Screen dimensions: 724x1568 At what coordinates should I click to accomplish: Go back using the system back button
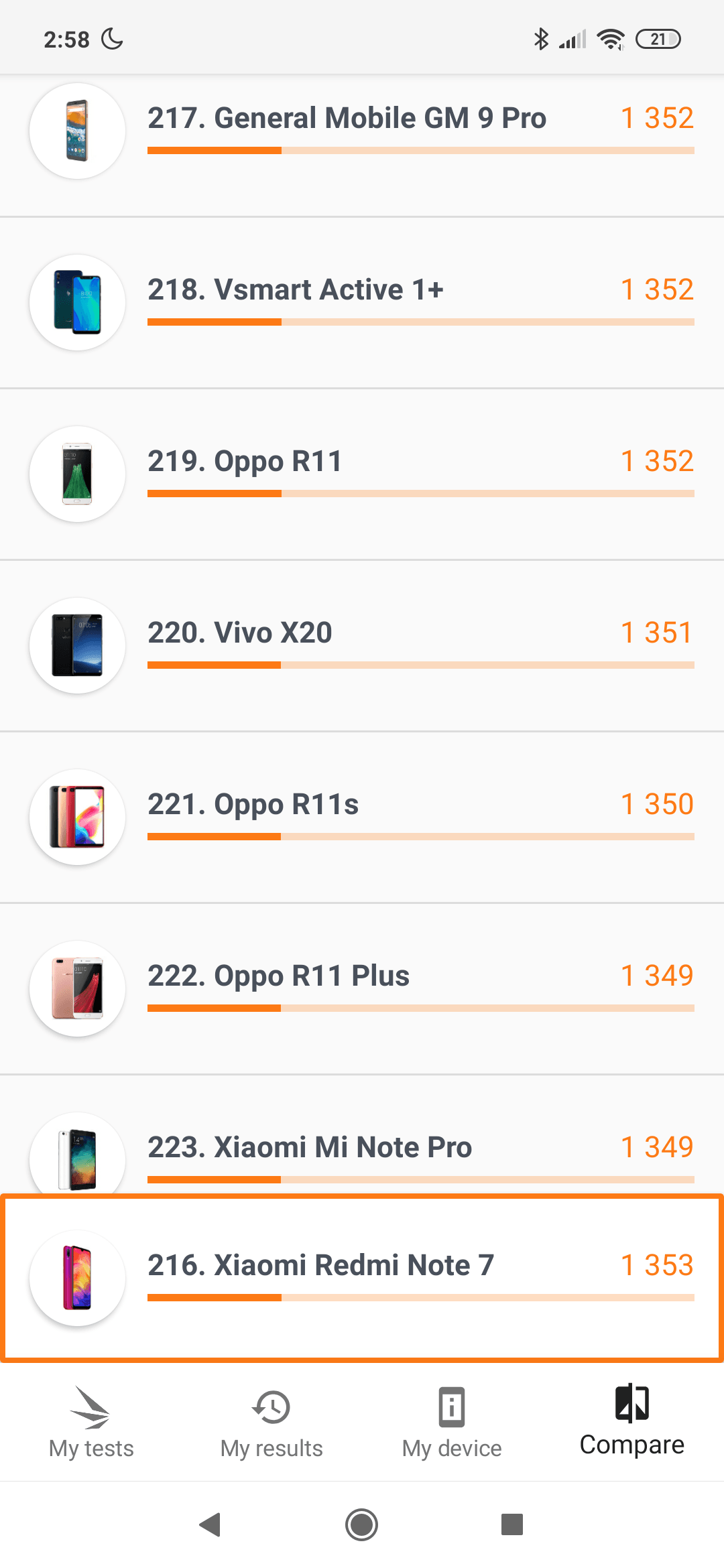pos(210,1524)
